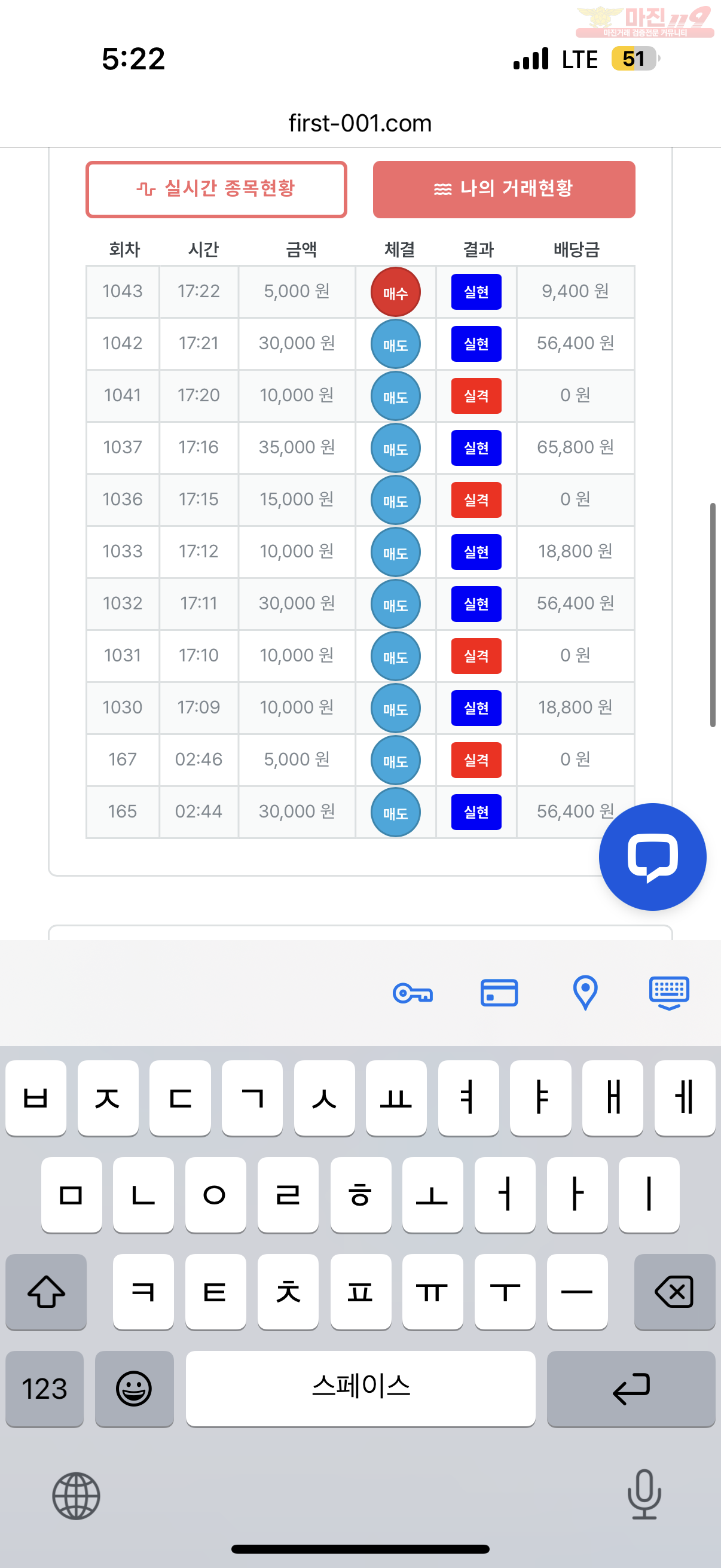Open the blue chat support bubble
The image size is (721, 1568).
(x=652, y=856)
